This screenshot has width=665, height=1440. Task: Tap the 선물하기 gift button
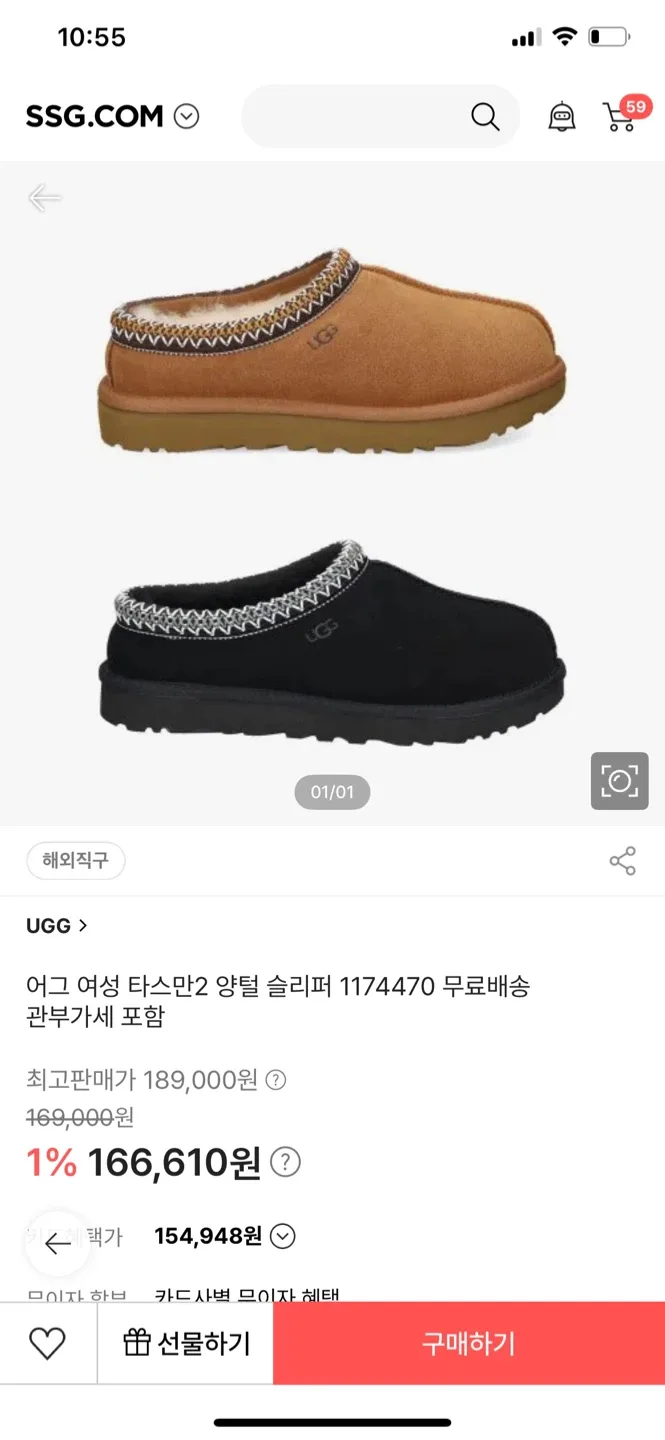[186, 1343]
